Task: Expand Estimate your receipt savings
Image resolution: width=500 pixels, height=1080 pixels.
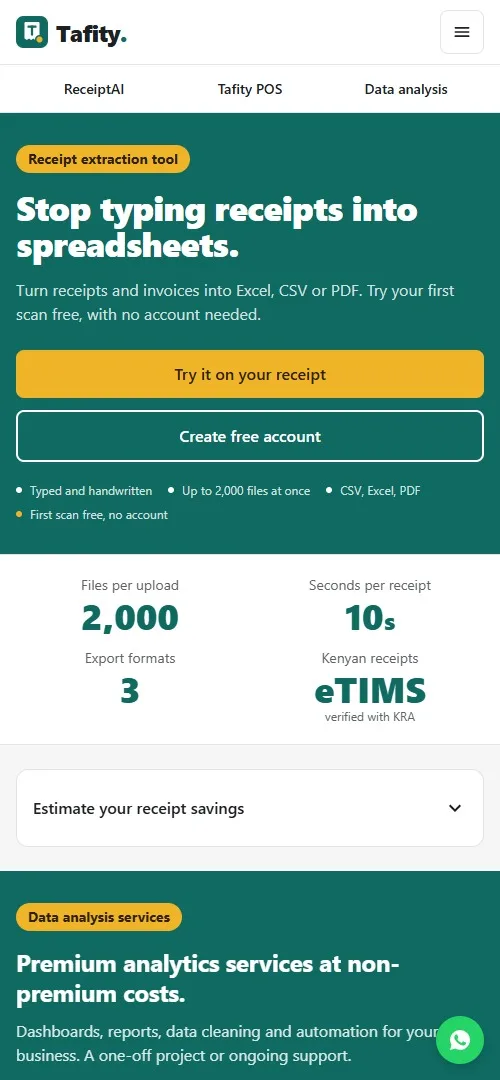Action: [250, 808]
